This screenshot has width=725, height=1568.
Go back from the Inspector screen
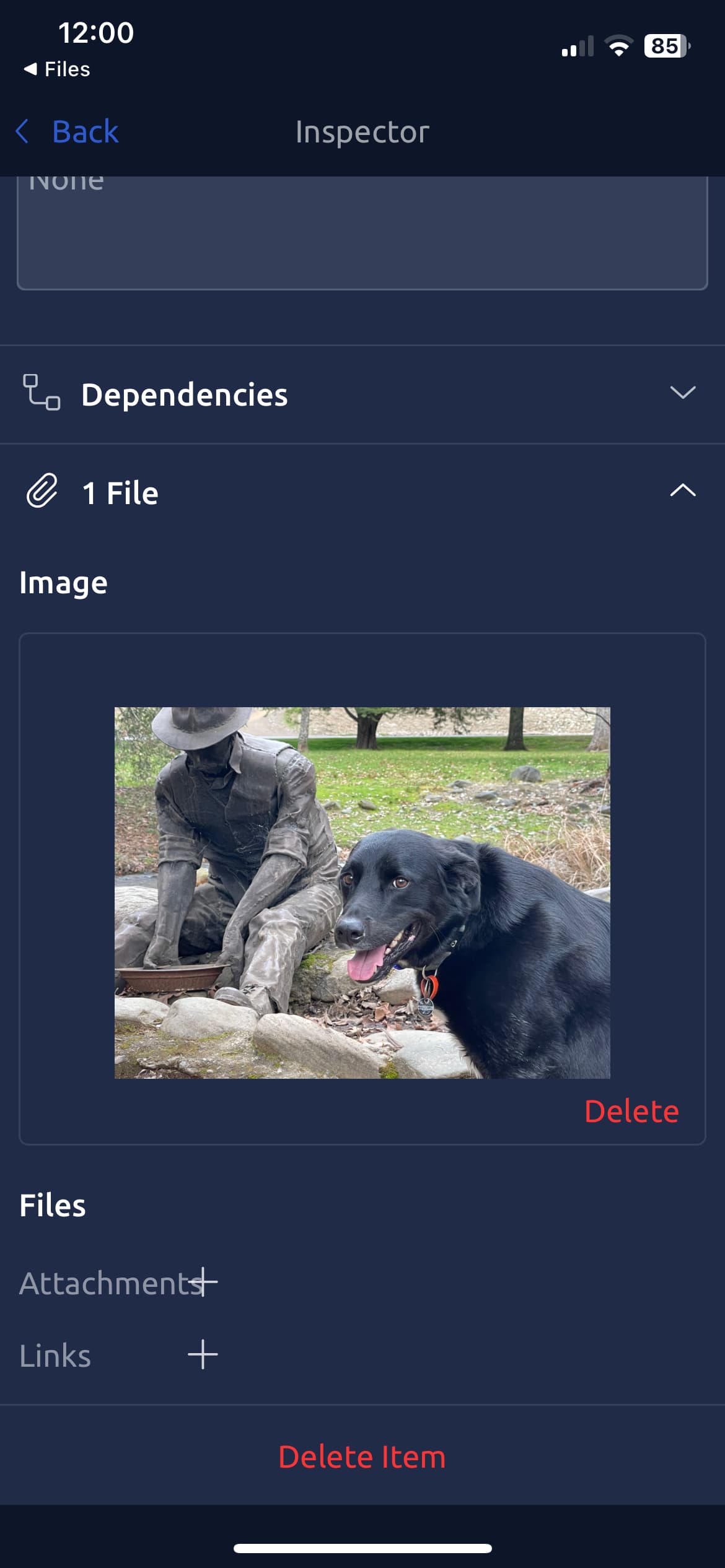[68, 132]
